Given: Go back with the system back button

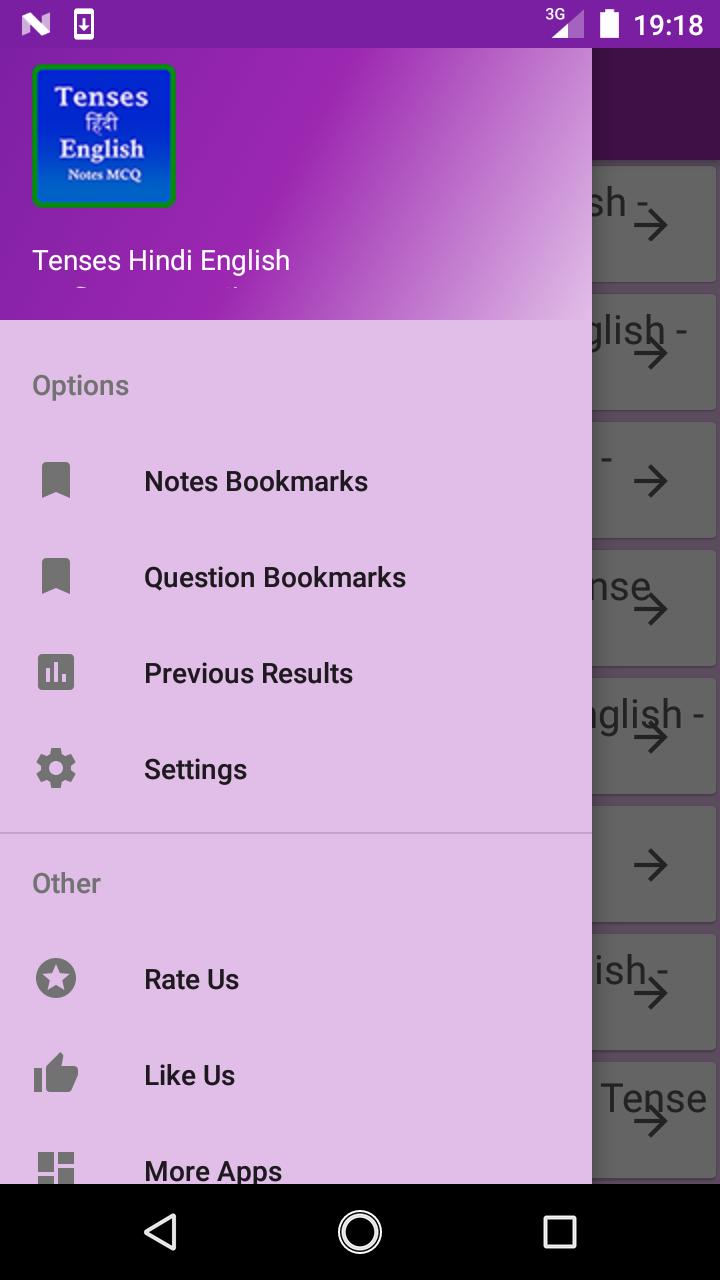Looking at the screenshot, I should click(160, 1232).
